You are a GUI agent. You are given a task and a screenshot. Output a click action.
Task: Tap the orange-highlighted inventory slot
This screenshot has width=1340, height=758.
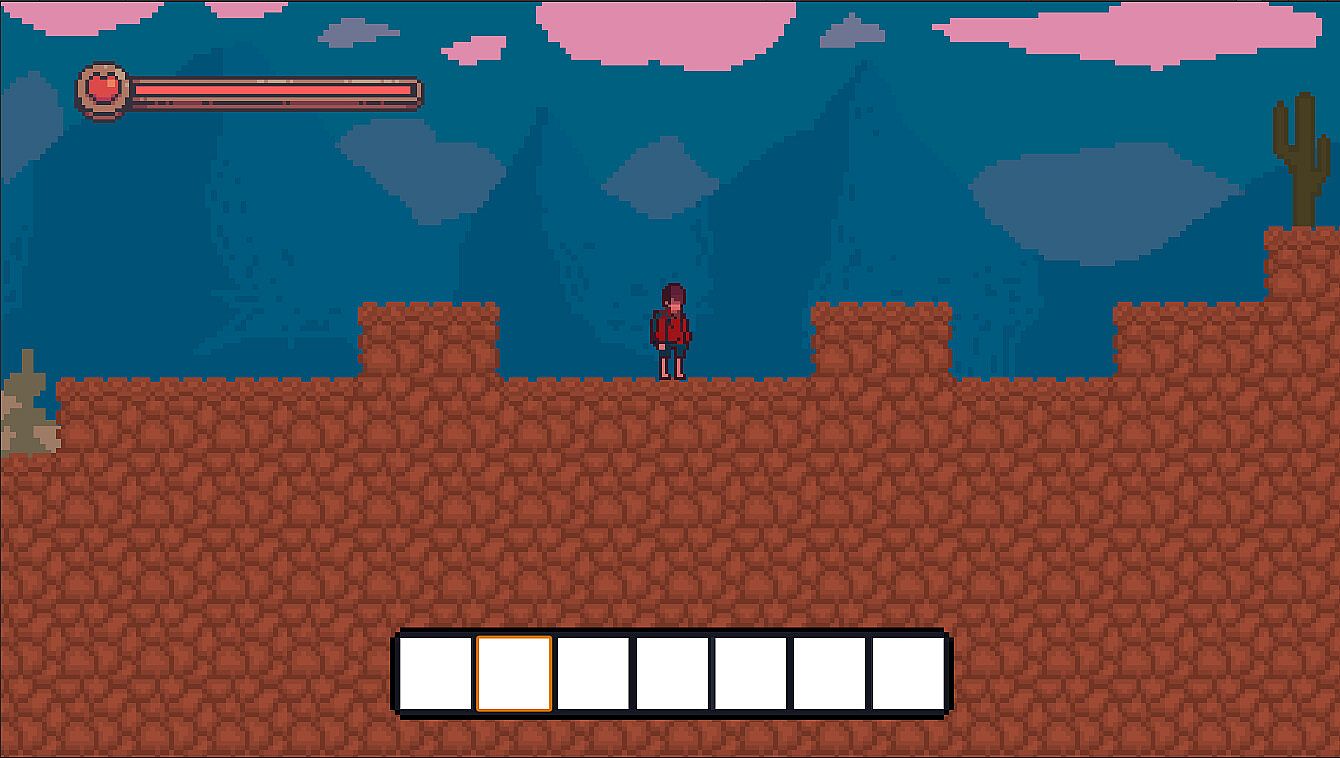coord(514,673)
